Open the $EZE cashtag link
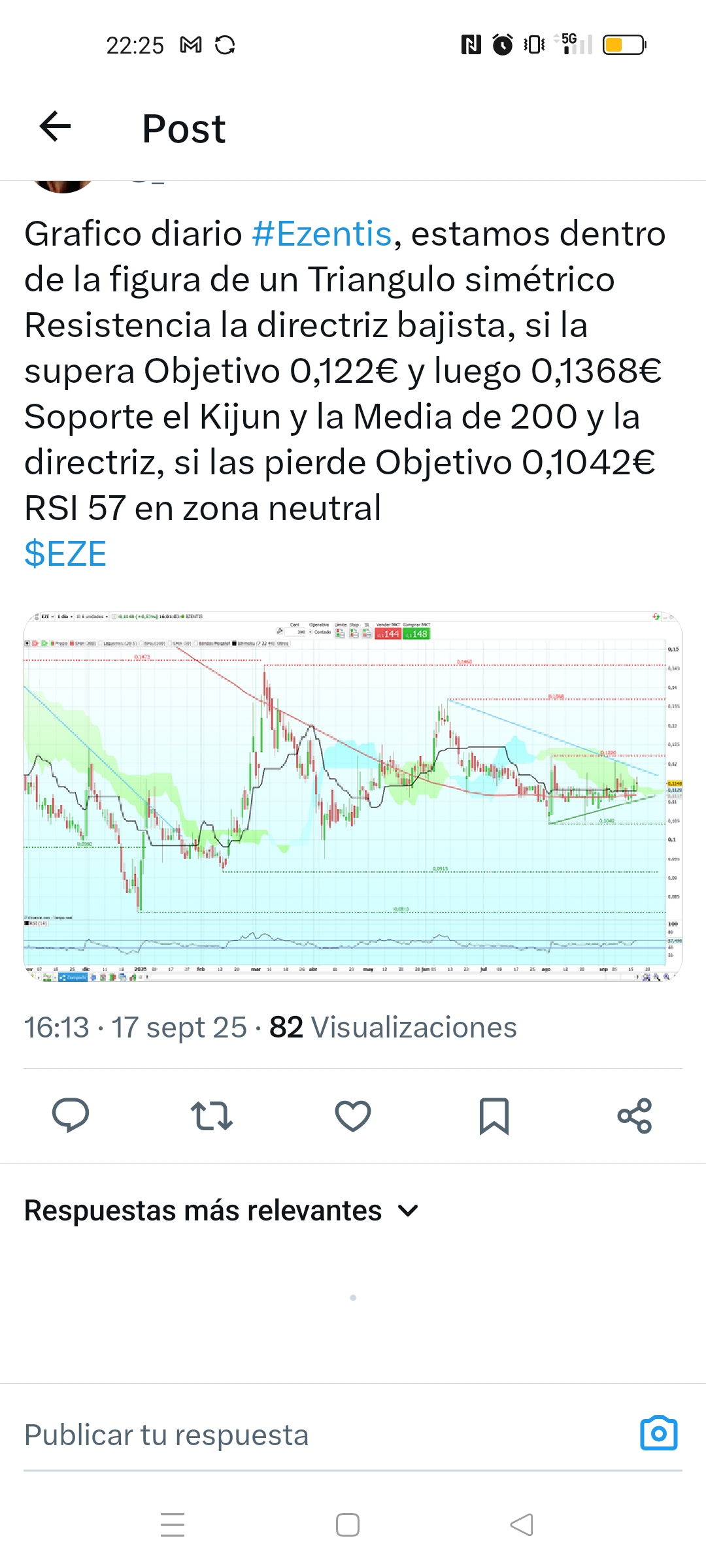The image size is (706, 1568). tap(65, 554)
